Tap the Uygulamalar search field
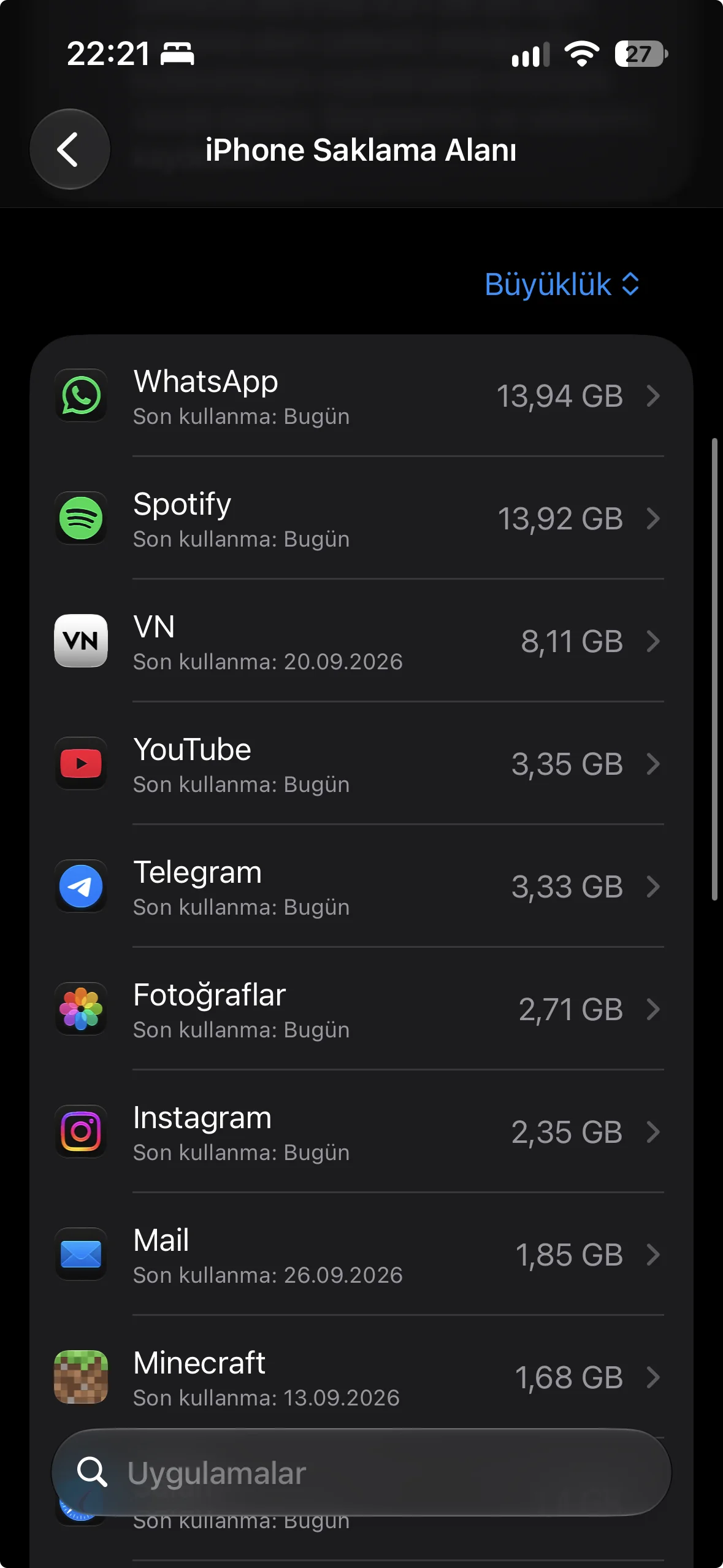The image size is (723, 1568). (x=361, y=1472)
